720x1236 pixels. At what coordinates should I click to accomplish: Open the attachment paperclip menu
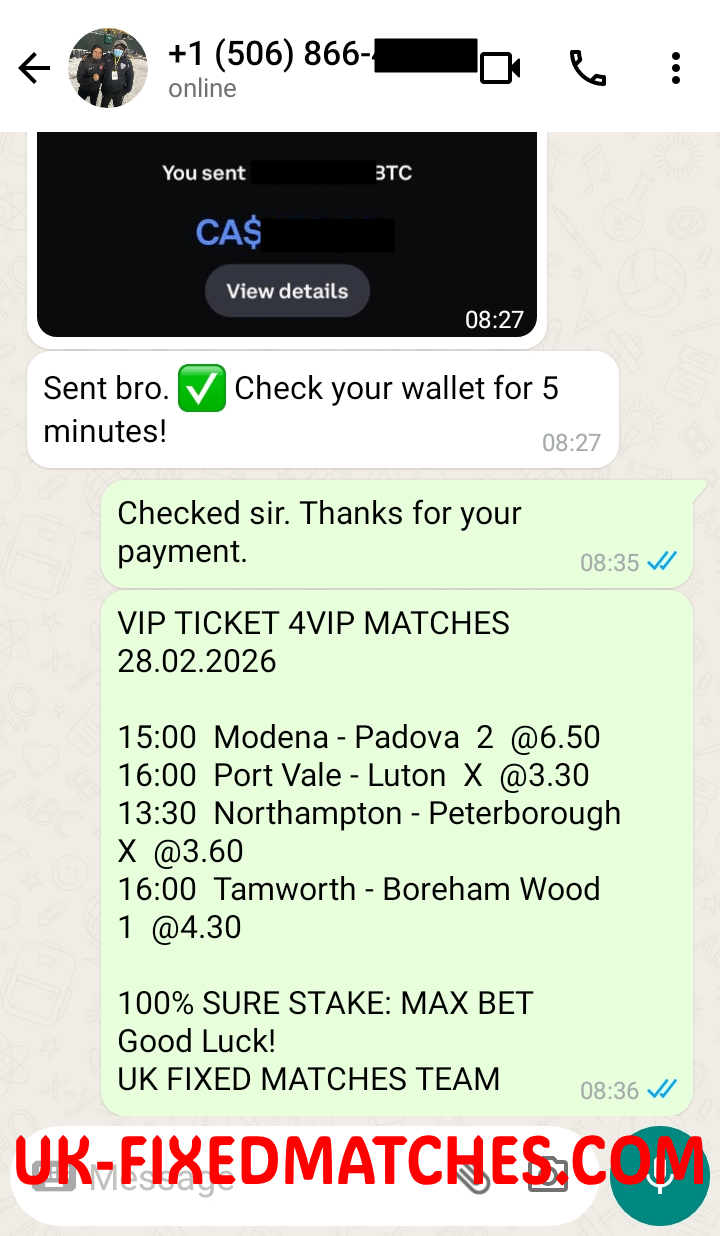[474, 1177]
